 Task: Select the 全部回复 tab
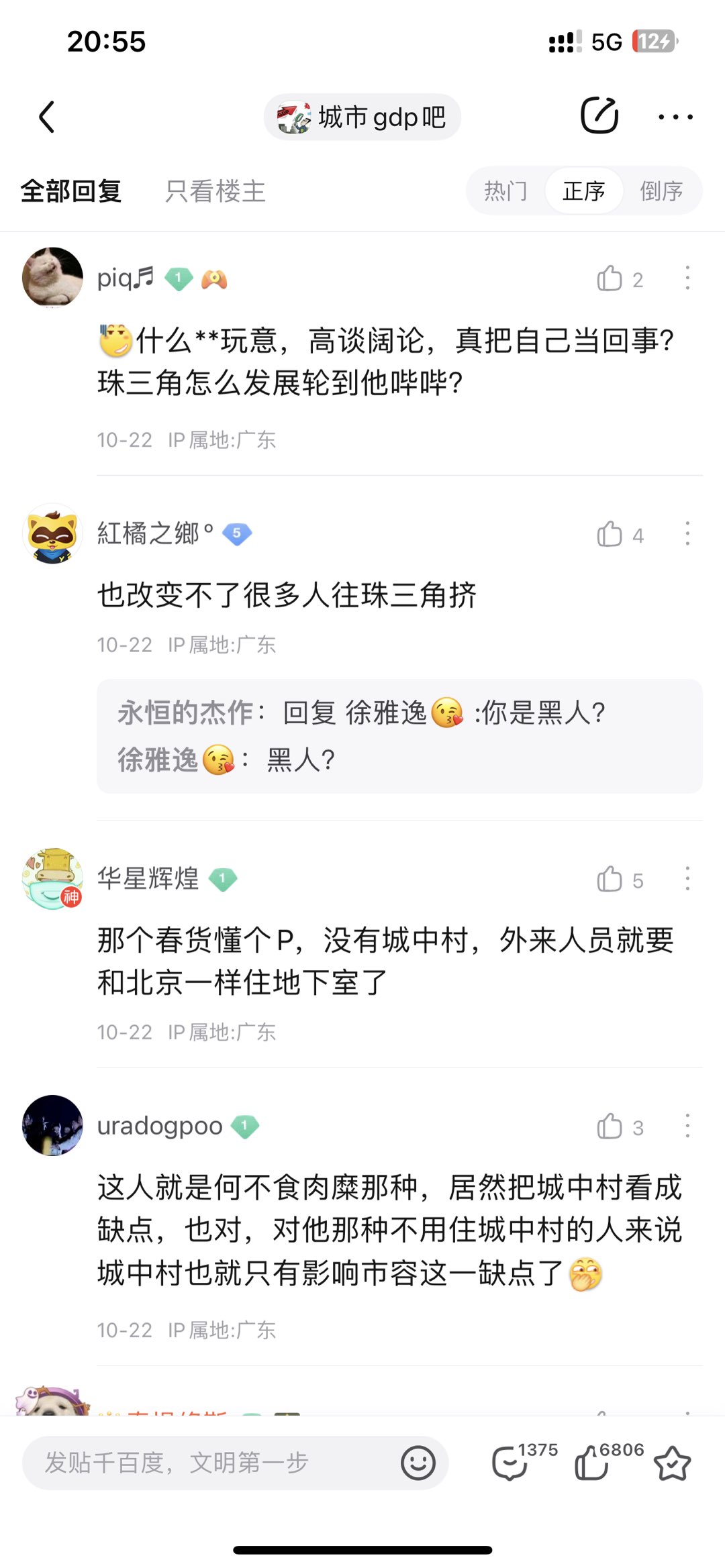[x=70, y=192]
